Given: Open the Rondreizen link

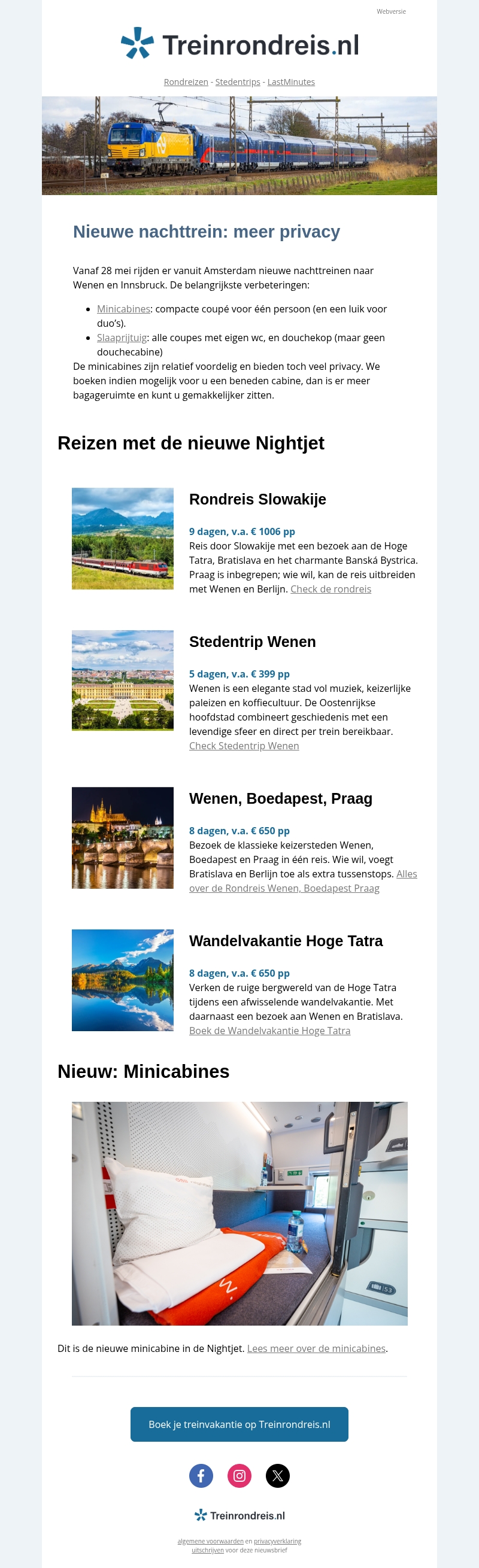Looking at the screenshot, I should [186, 82].
